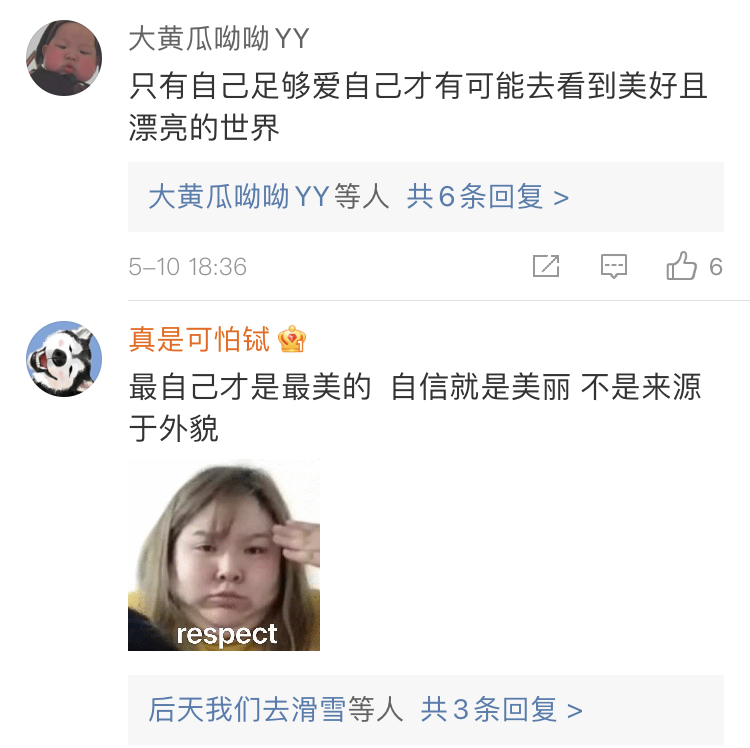
Task: Repost the comment posted 5-10 18:36
Action: 546,266
